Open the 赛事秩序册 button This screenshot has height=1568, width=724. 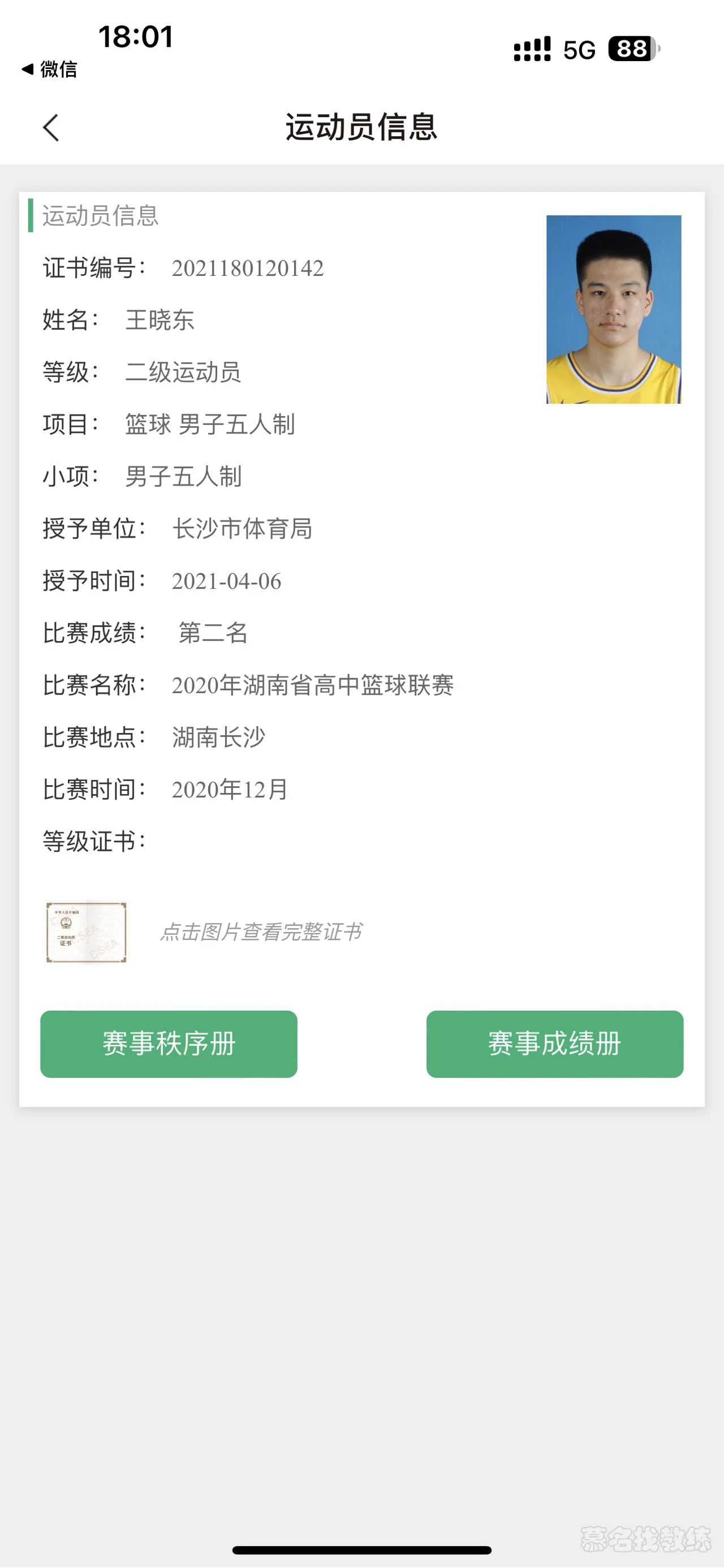(169, 1044)
